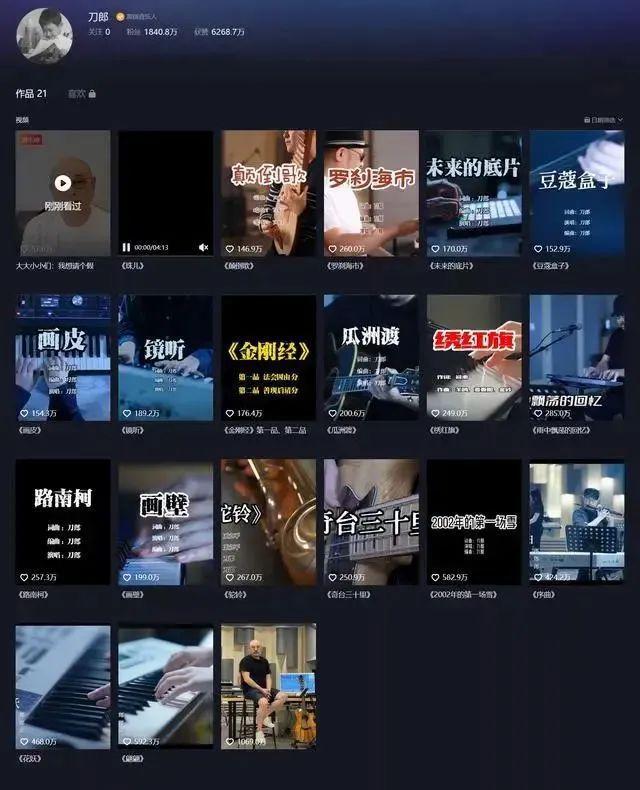Unmute the 《珠儿》 video preview
Screen dimensions: 640x790
203,247
